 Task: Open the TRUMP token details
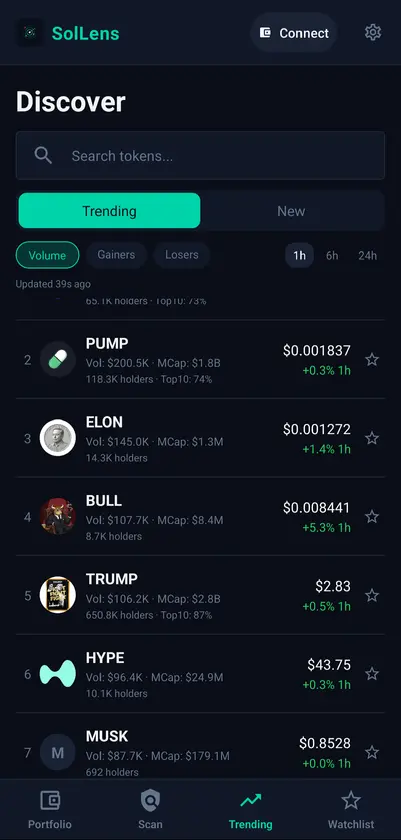[200, 596]
